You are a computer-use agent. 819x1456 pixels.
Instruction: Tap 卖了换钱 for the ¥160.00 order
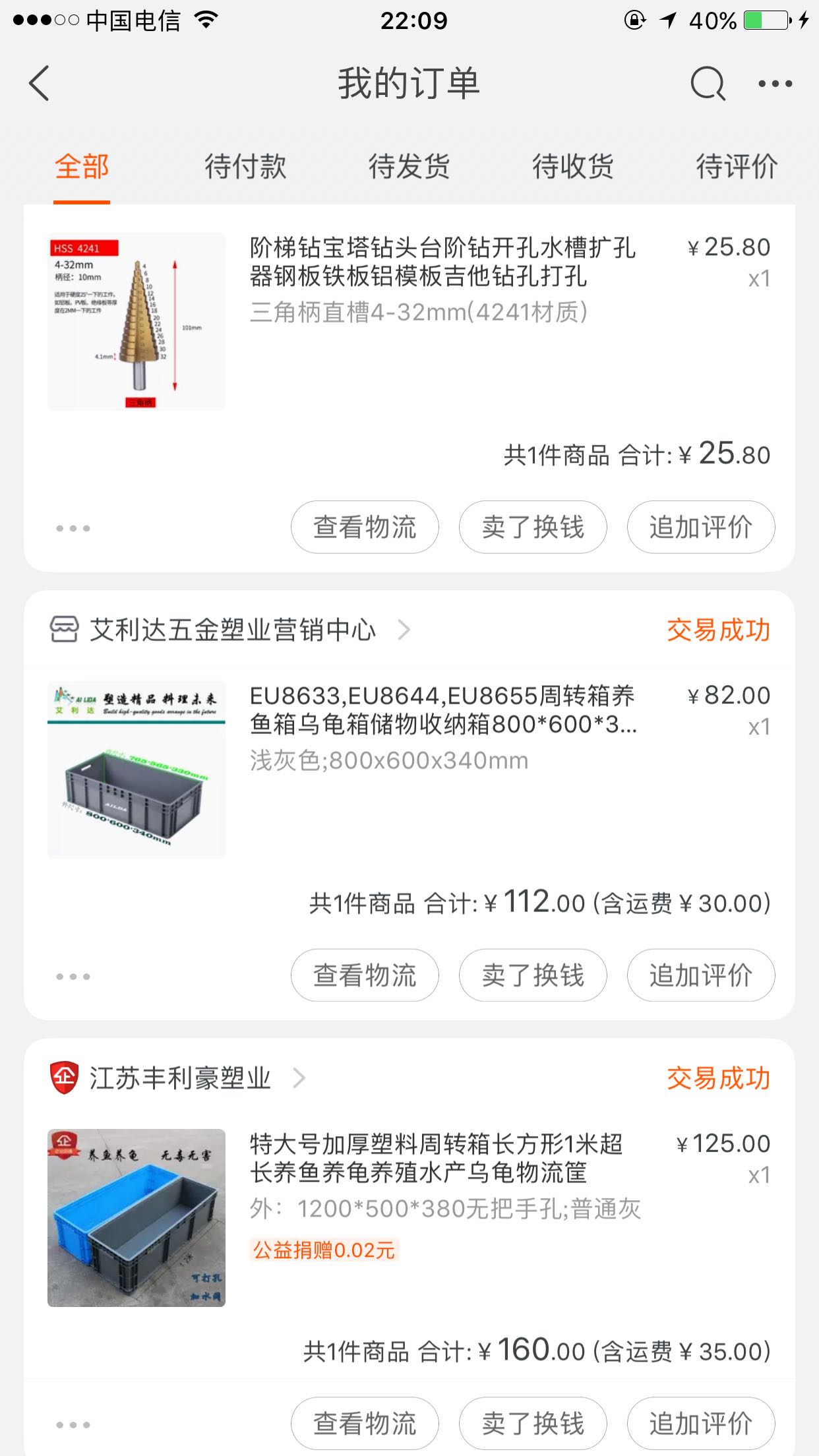coord(533,1424)
